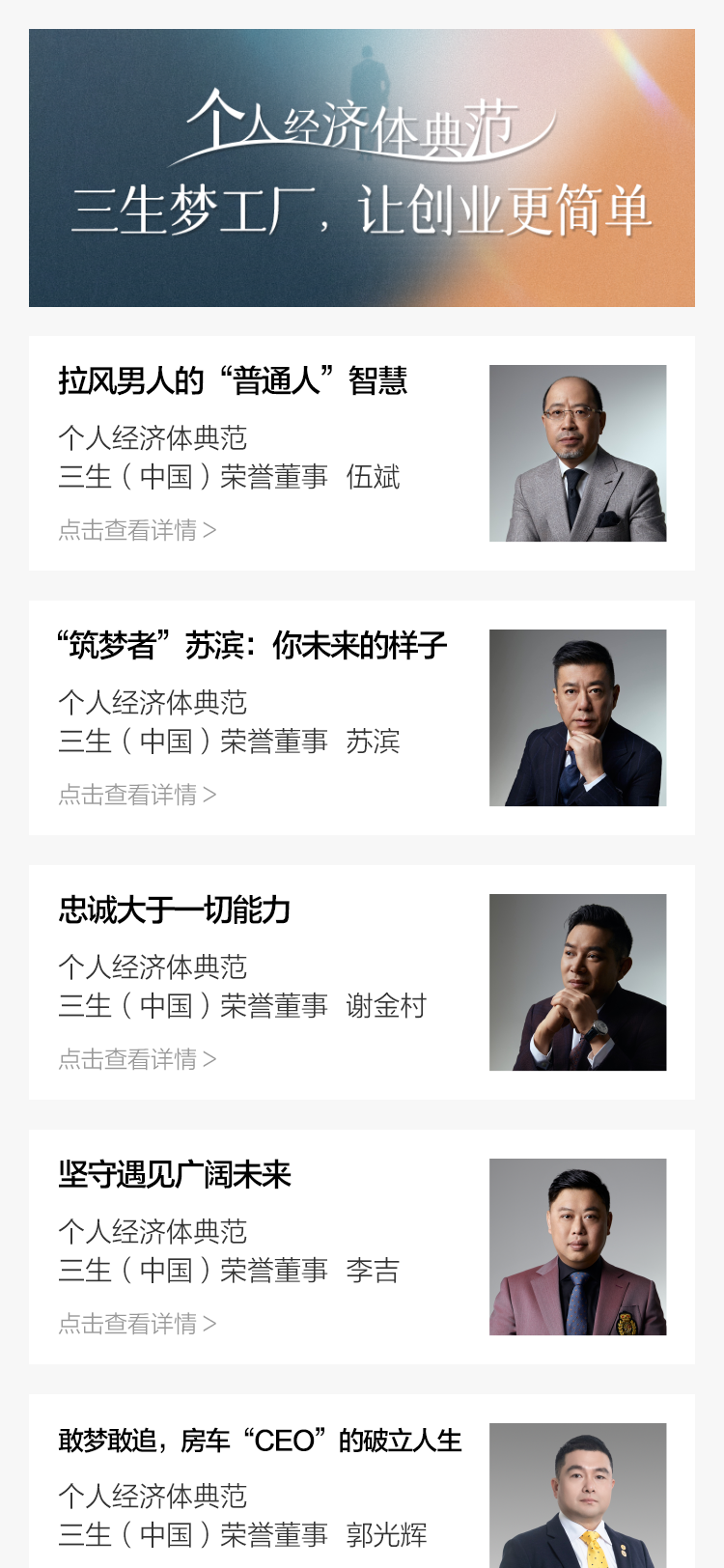View details link for 李吉
Image resolution: width=724 pixels, height=1568 pixels.
pyautogui.click(x=137, y=1324)
